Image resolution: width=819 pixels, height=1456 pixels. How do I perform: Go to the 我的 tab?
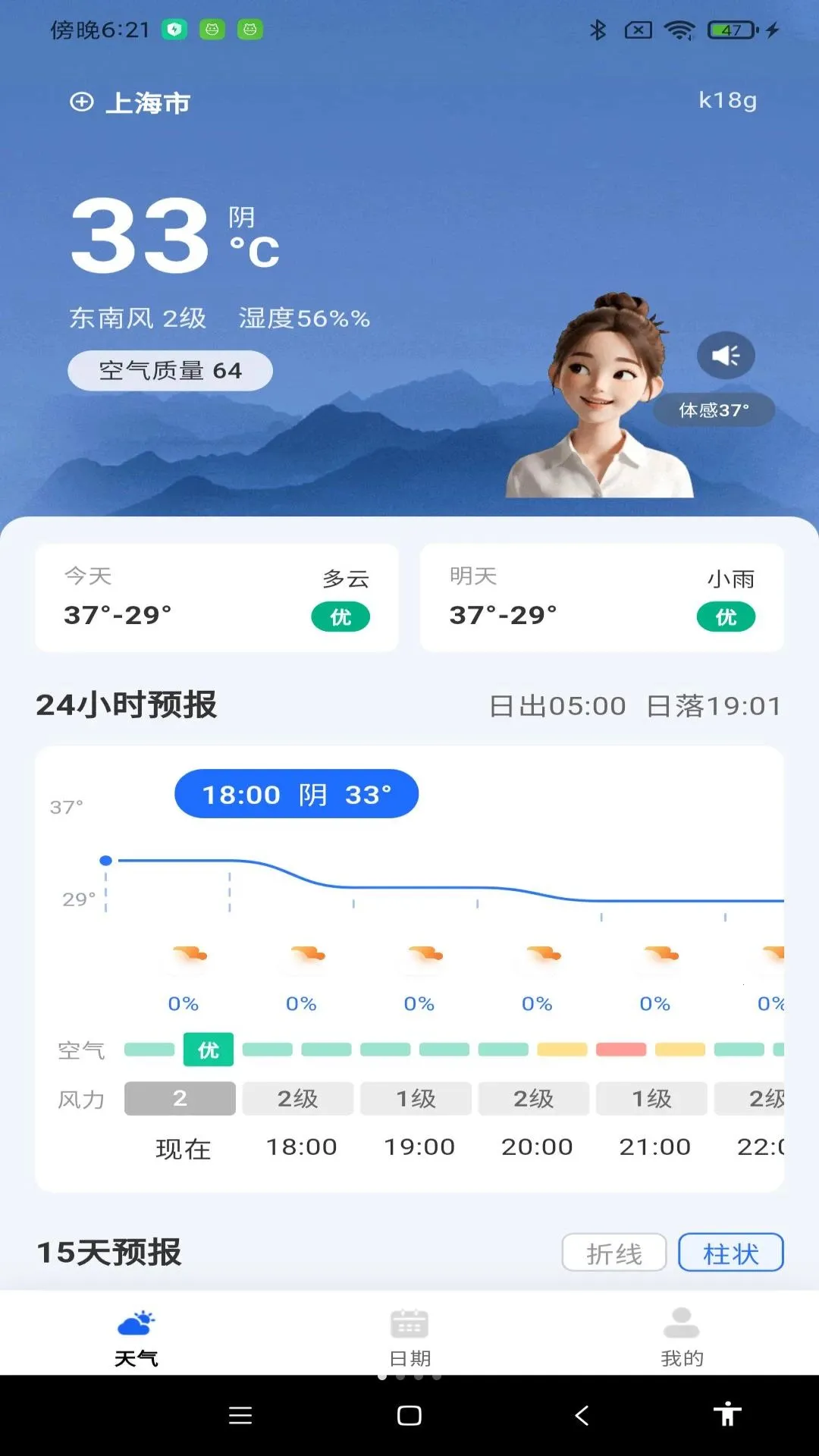[x=682, y=1338]
